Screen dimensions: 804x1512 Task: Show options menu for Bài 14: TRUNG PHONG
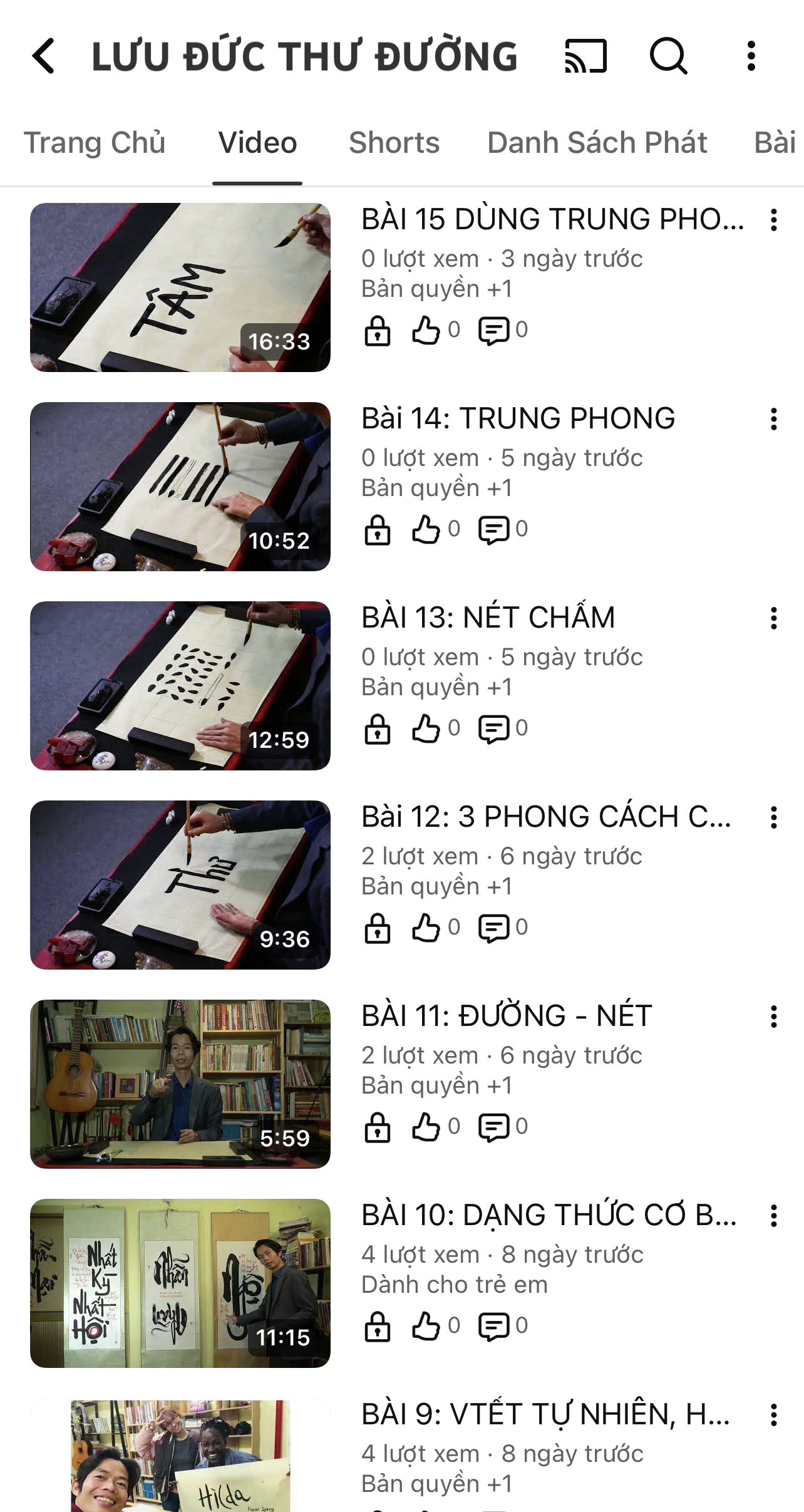click(774, 420)
